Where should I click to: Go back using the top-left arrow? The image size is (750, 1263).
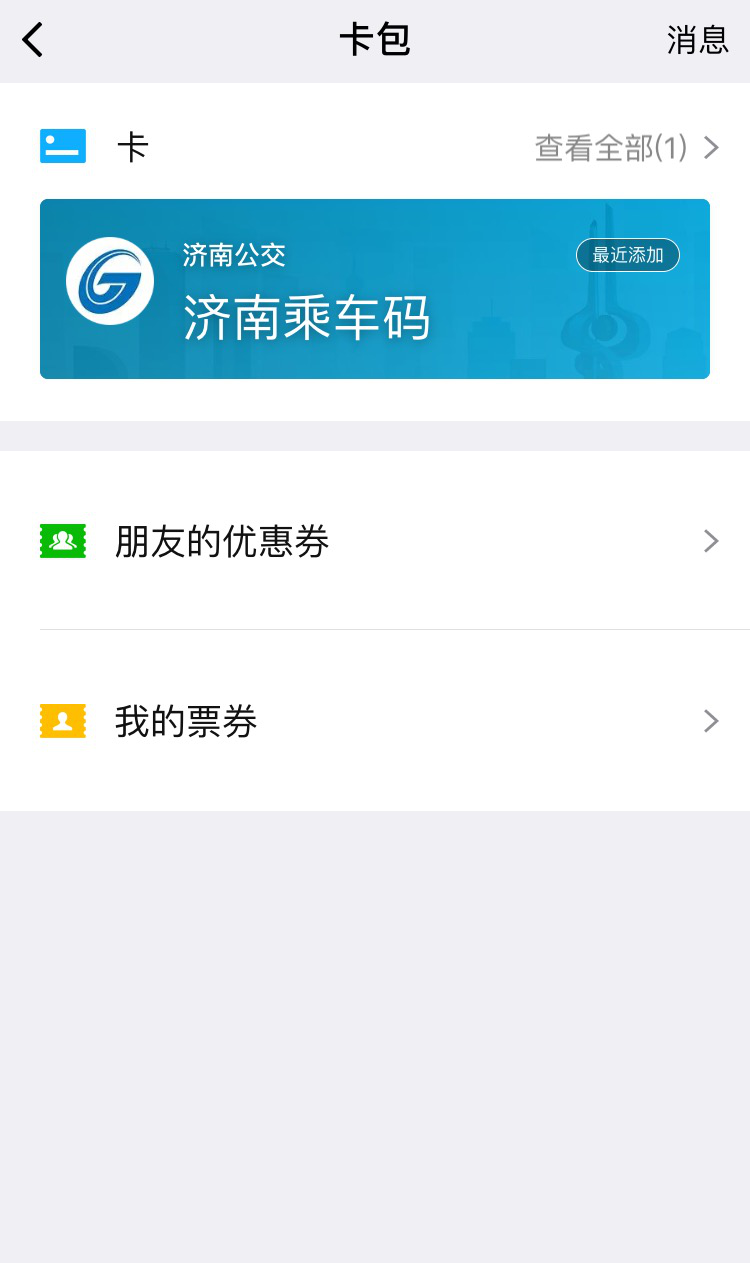pyautogui.click(x=33, y=40)
